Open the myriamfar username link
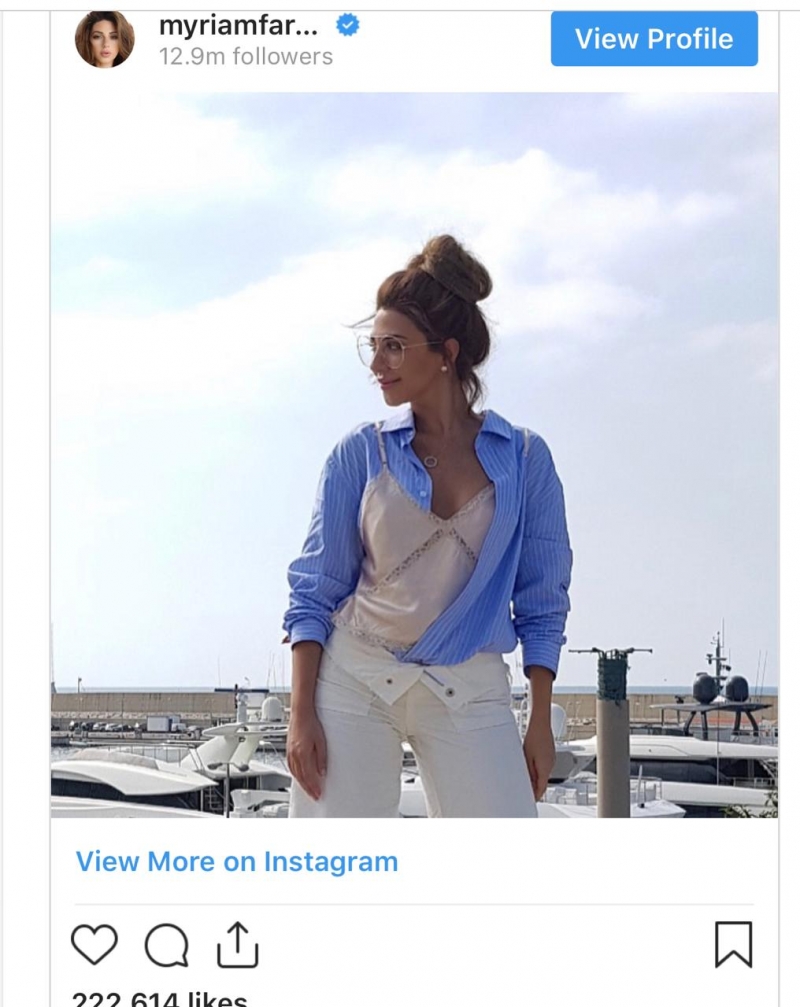This screenshot has width=800, height=1007. point(238,26)
